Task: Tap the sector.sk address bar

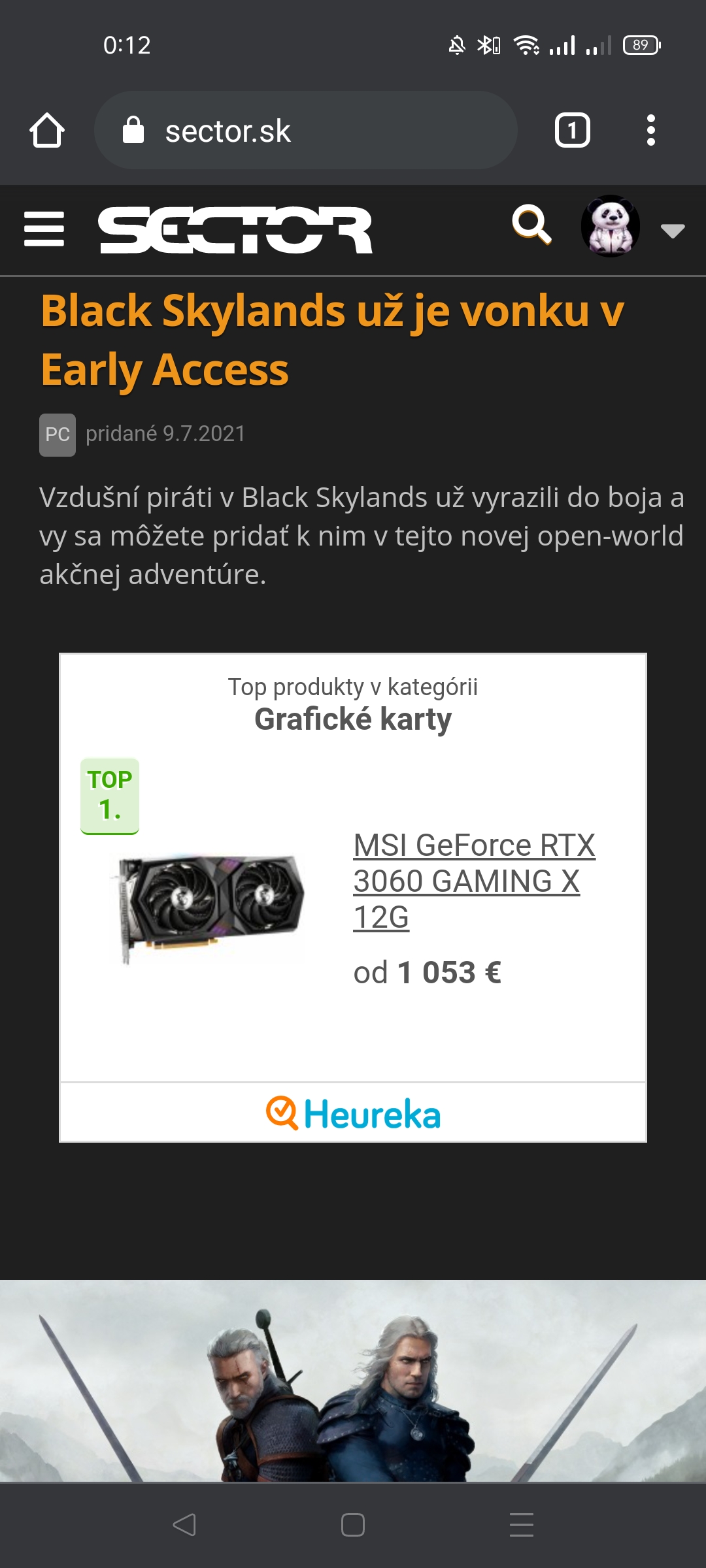Action: point(306,131)
